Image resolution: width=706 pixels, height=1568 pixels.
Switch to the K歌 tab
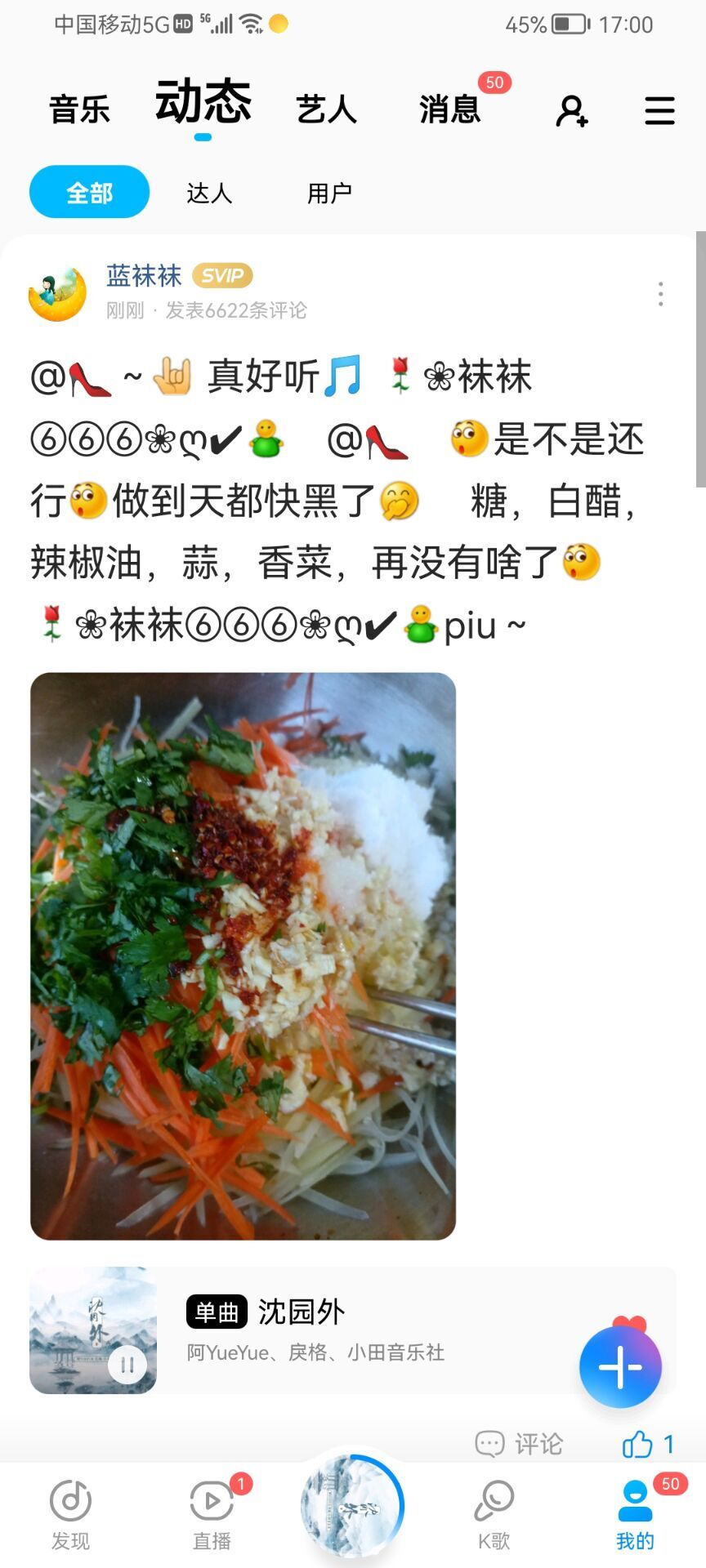pyautogui.click(x=494, y=1514)
